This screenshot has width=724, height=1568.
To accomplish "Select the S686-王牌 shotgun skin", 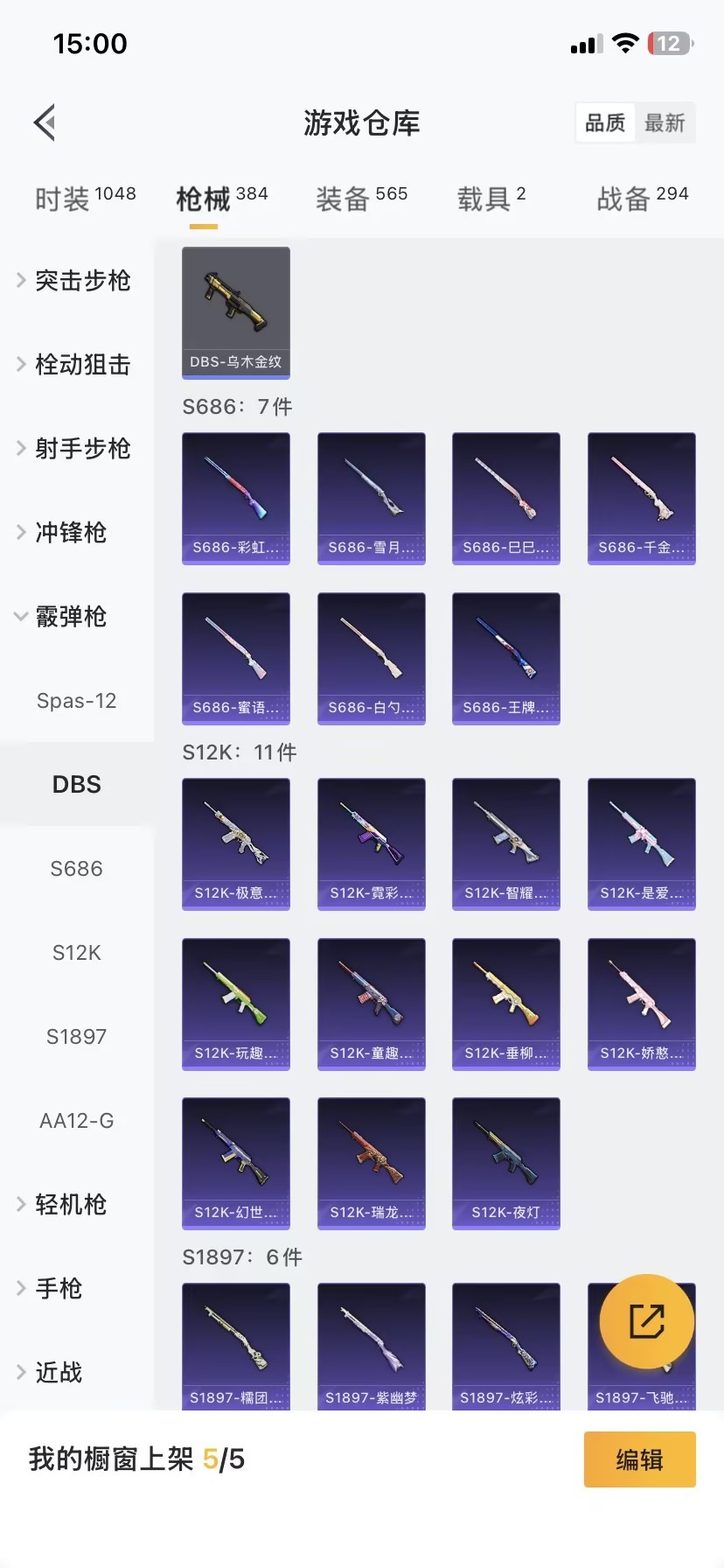I will [505, 658].
